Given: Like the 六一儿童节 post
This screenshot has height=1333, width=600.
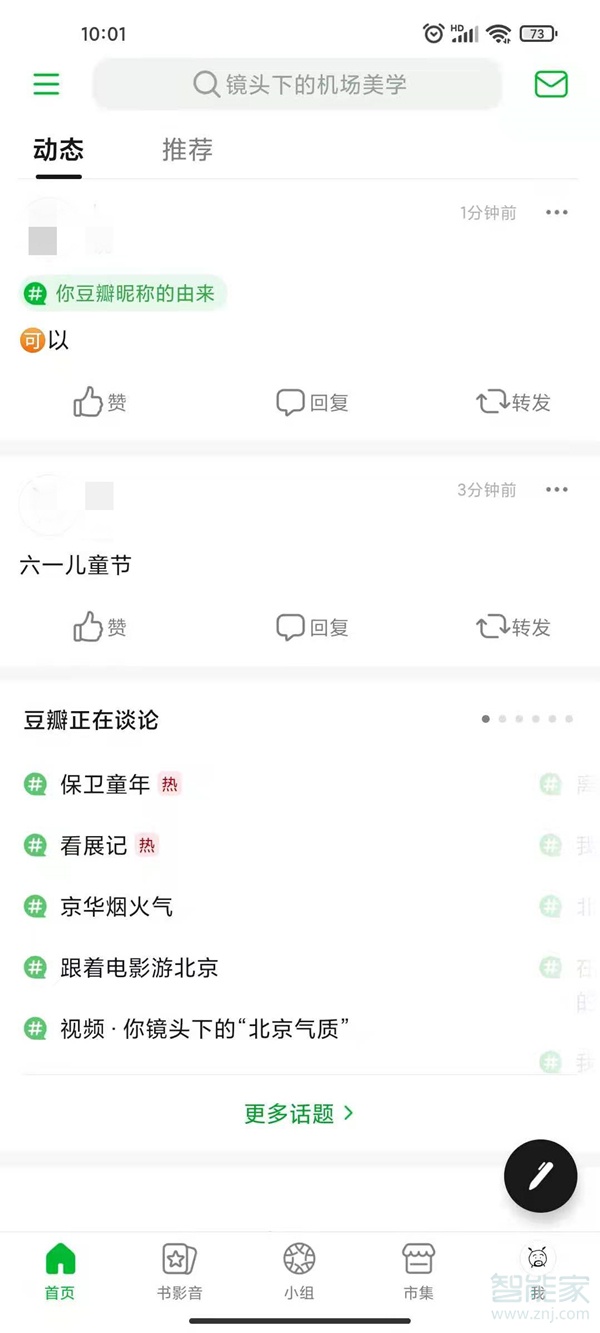Looking at the screenshot, I should [x=100, y=628].
